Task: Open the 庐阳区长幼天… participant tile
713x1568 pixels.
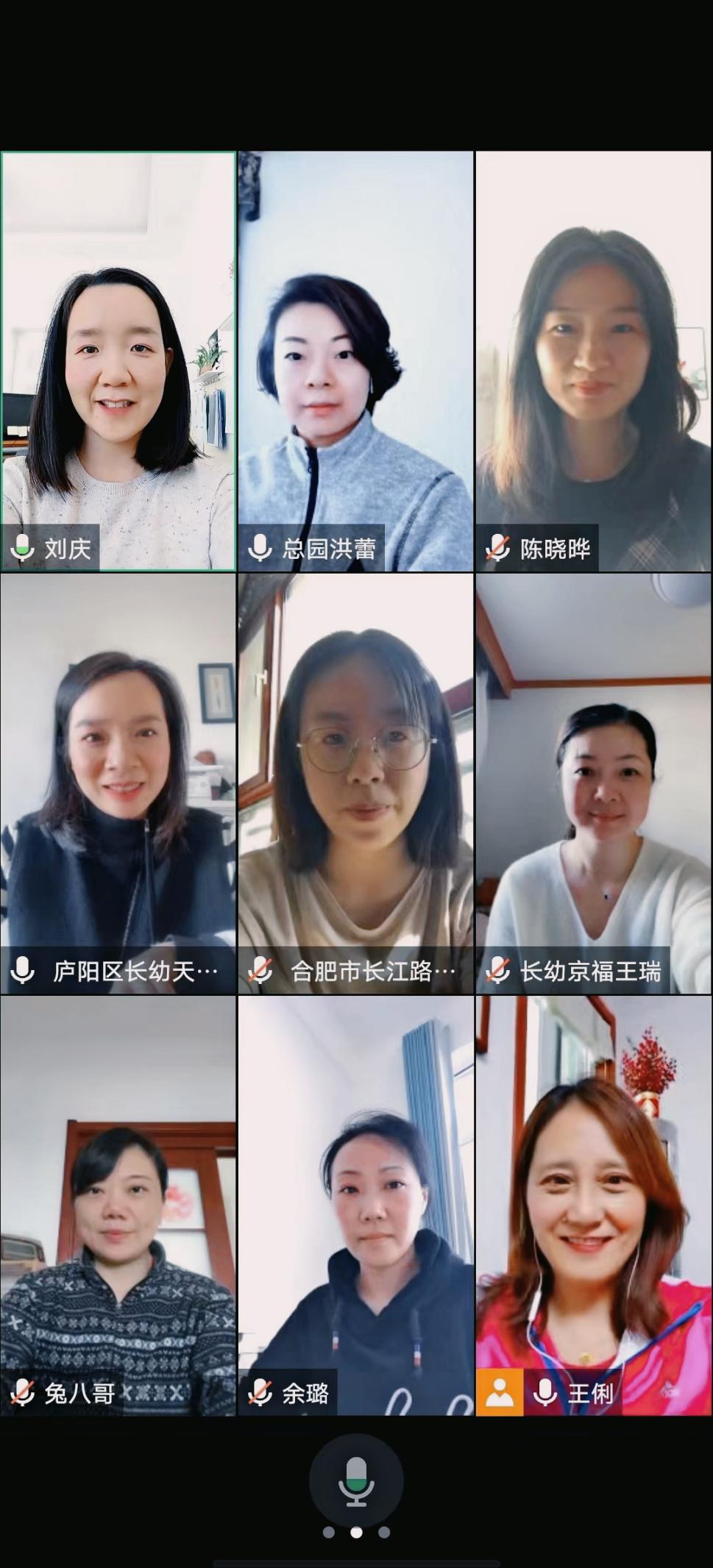Action: pyautogui.click(x=118, y=783)
